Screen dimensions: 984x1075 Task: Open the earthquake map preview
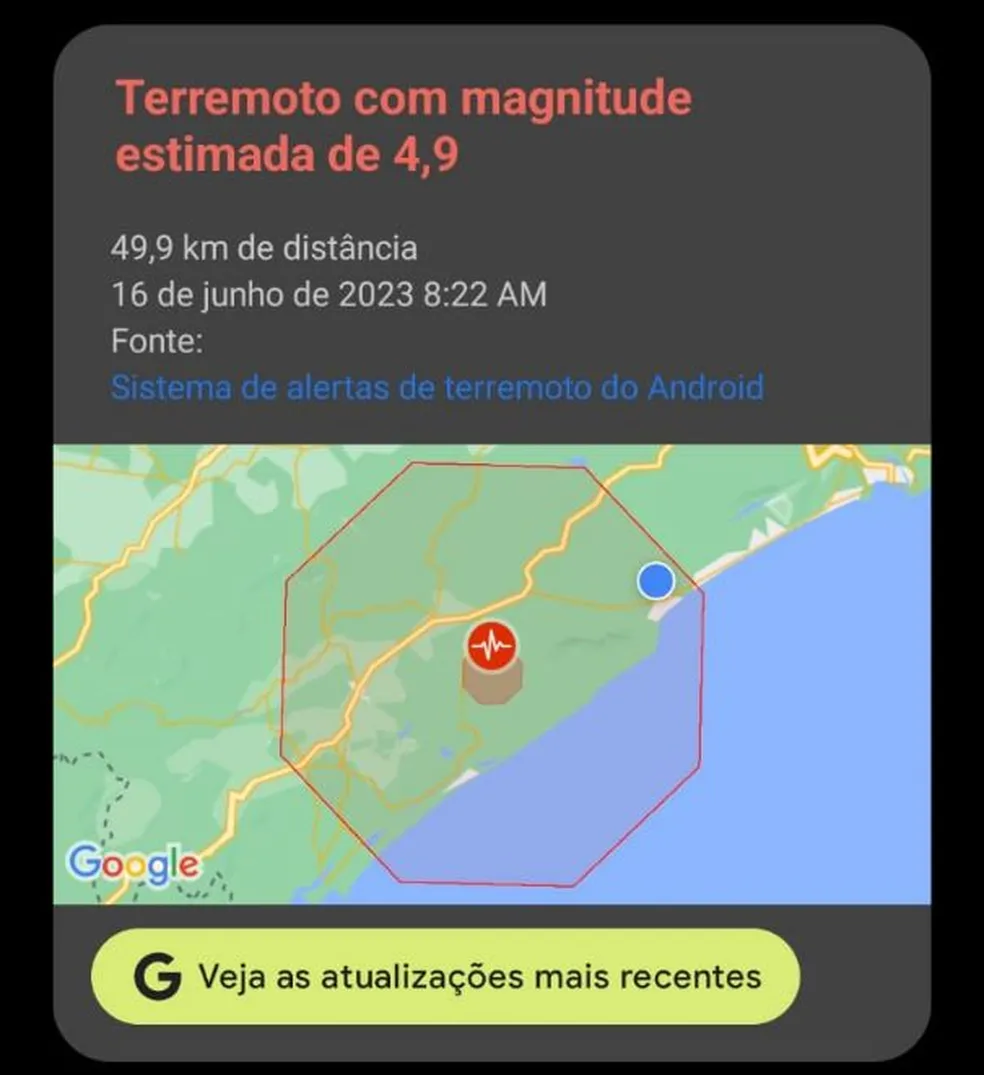[491, 674]
